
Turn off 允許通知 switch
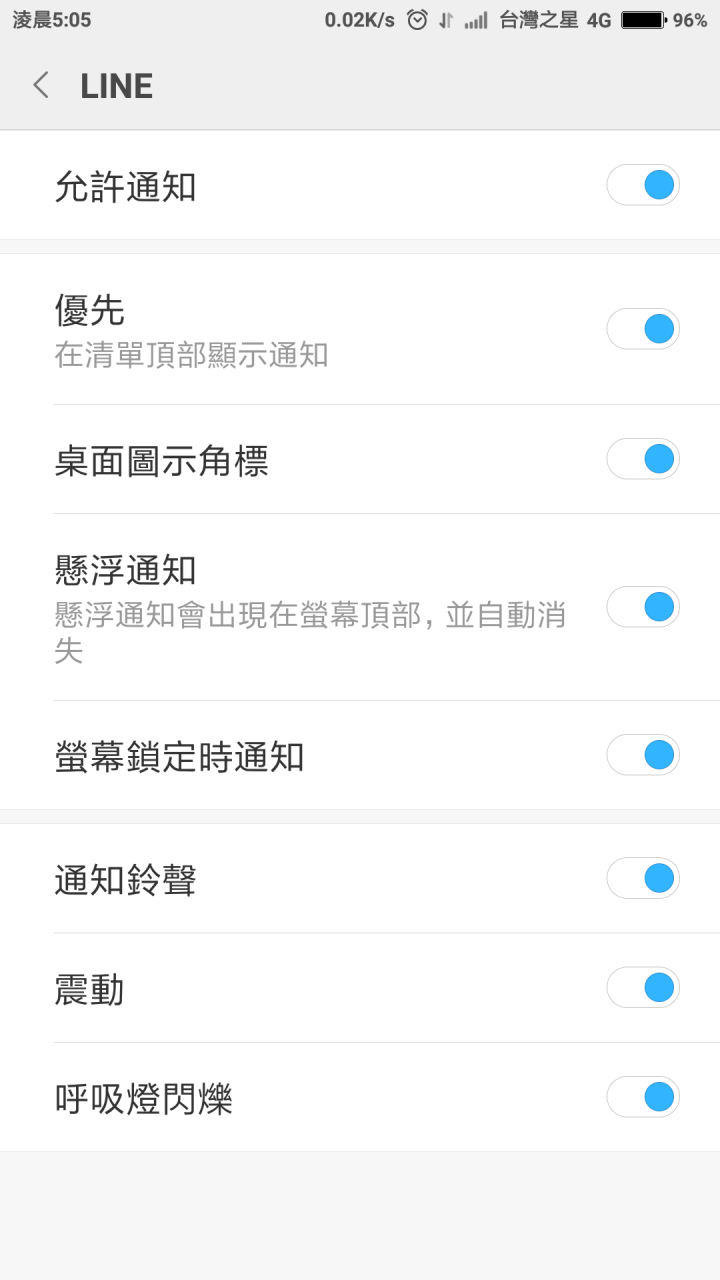(643, 185)
